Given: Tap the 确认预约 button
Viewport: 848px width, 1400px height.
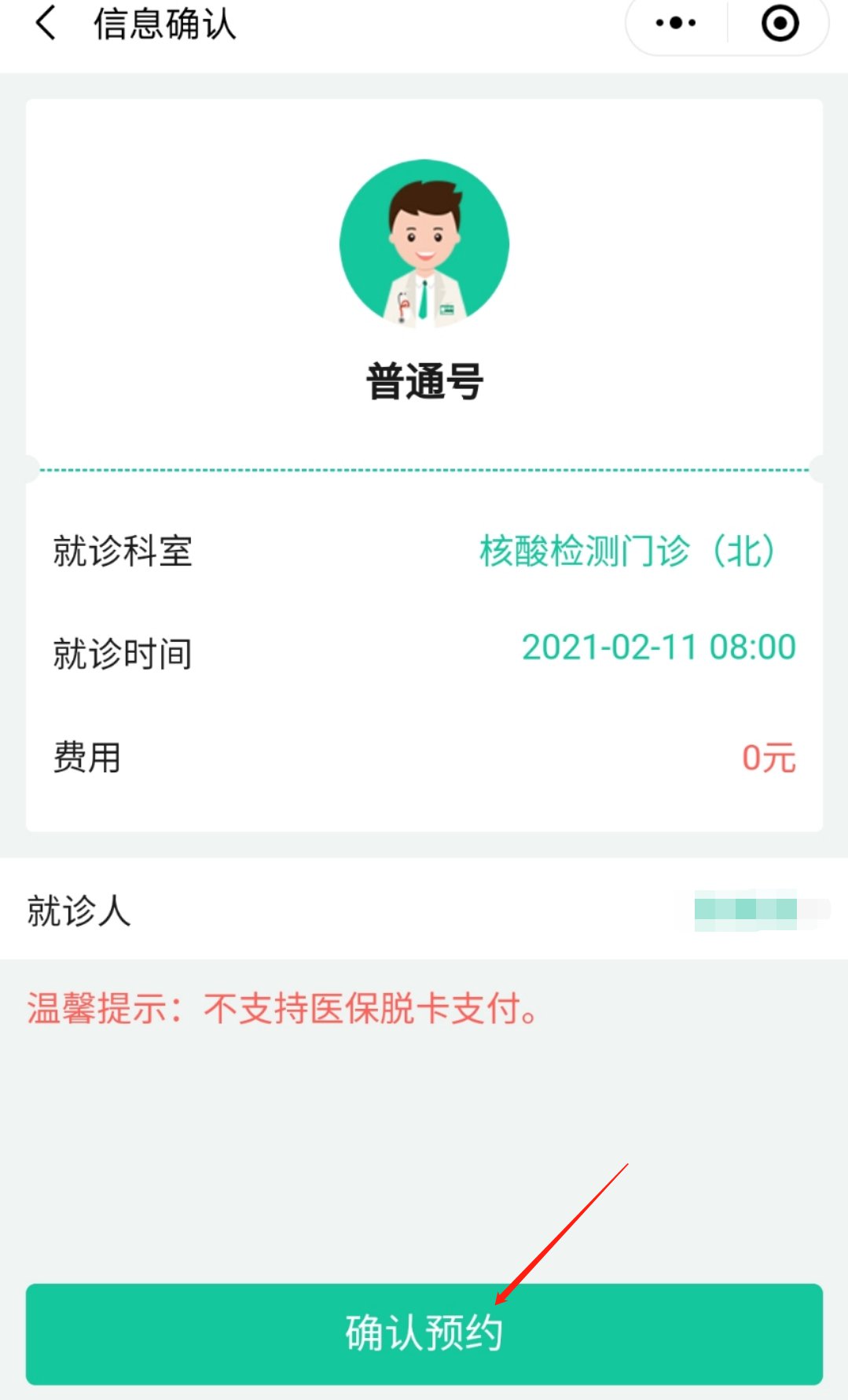Looking at the screenshot, I should tap(424, 1332).
